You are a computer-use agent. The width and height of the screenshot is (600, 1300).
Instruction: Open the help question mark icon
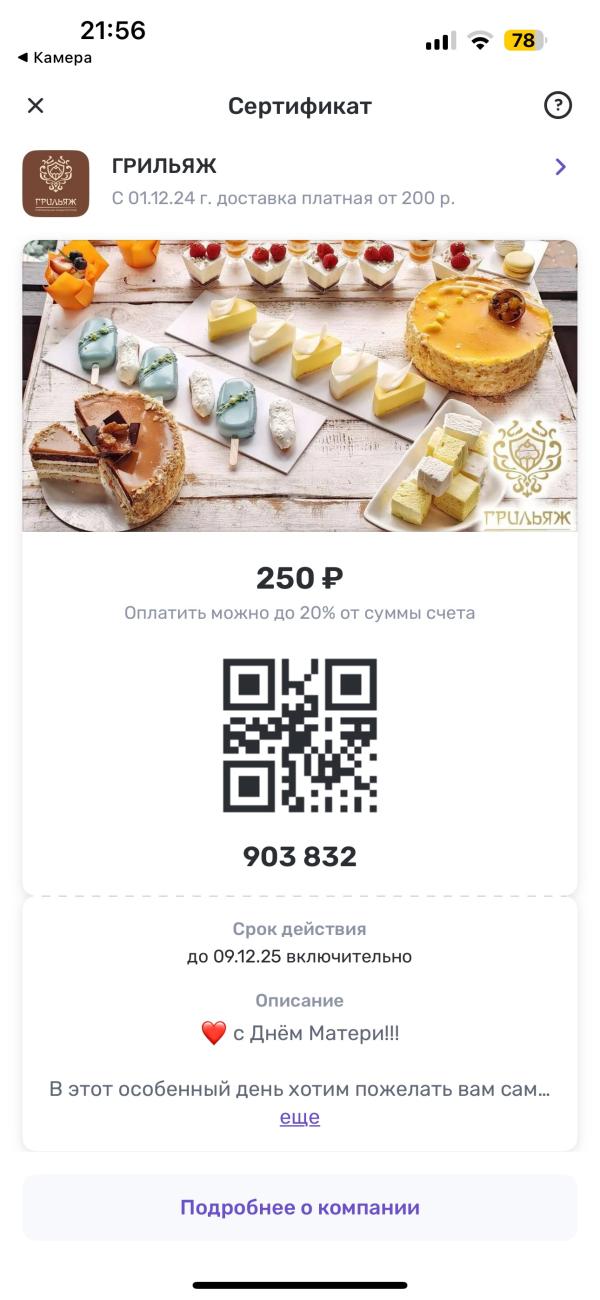point(557,106)
